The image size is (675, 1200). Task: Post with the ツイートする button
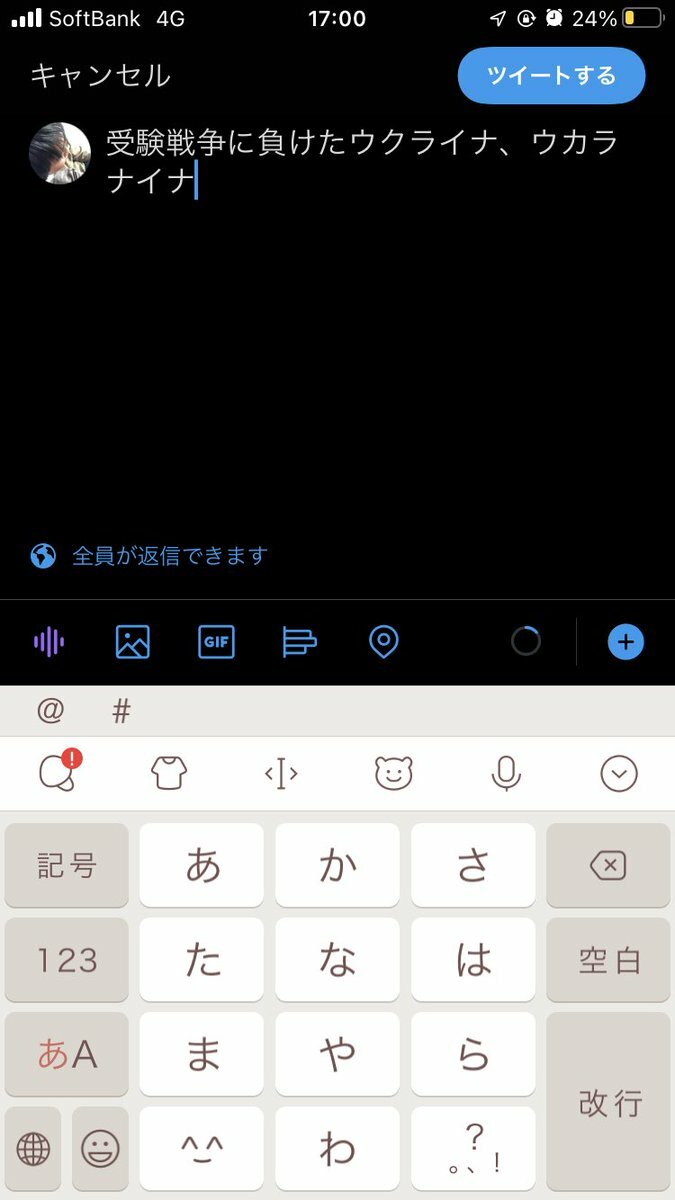click(551, 76)
